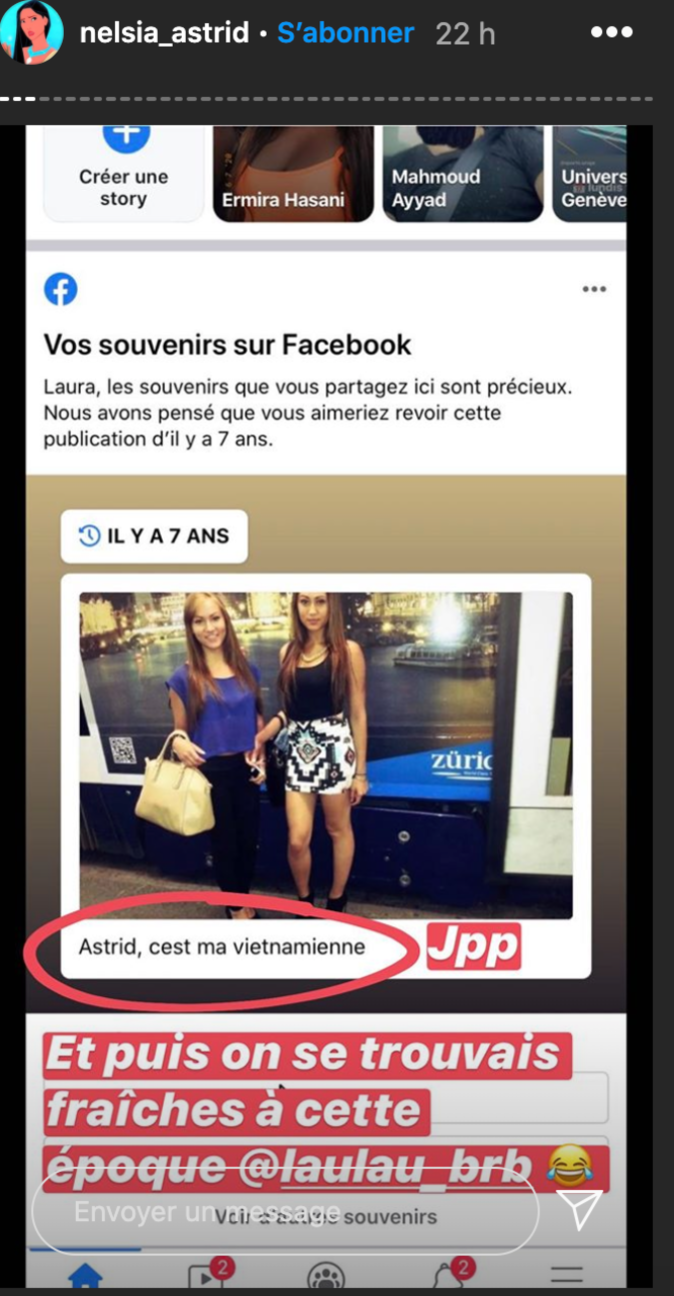Open the nelsia_astrid username
Image resolution: width=674 pixels, height=1296 pixels.
tap(164, 33)
